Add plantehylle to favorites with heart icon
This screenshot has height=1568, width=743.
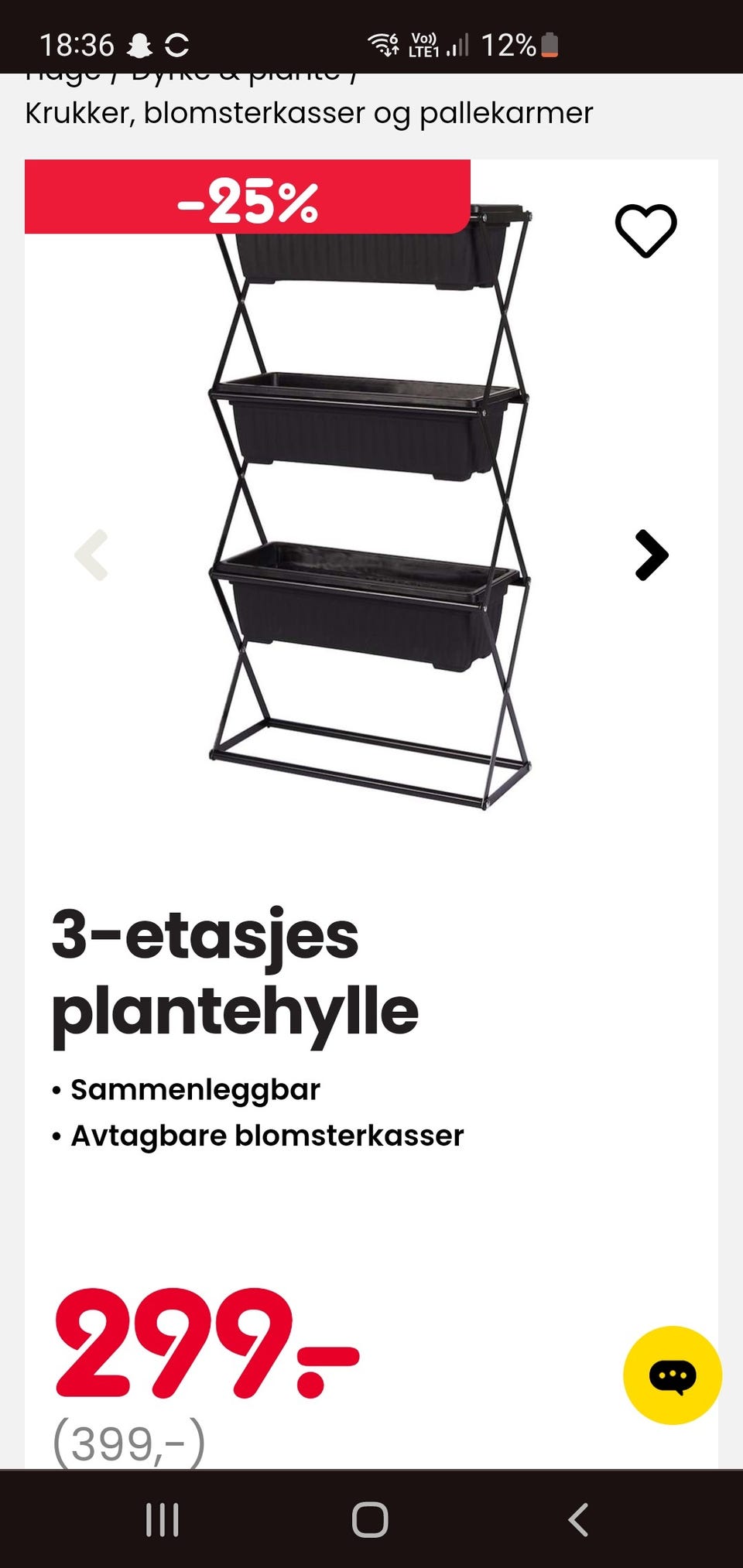coord(645,231)
